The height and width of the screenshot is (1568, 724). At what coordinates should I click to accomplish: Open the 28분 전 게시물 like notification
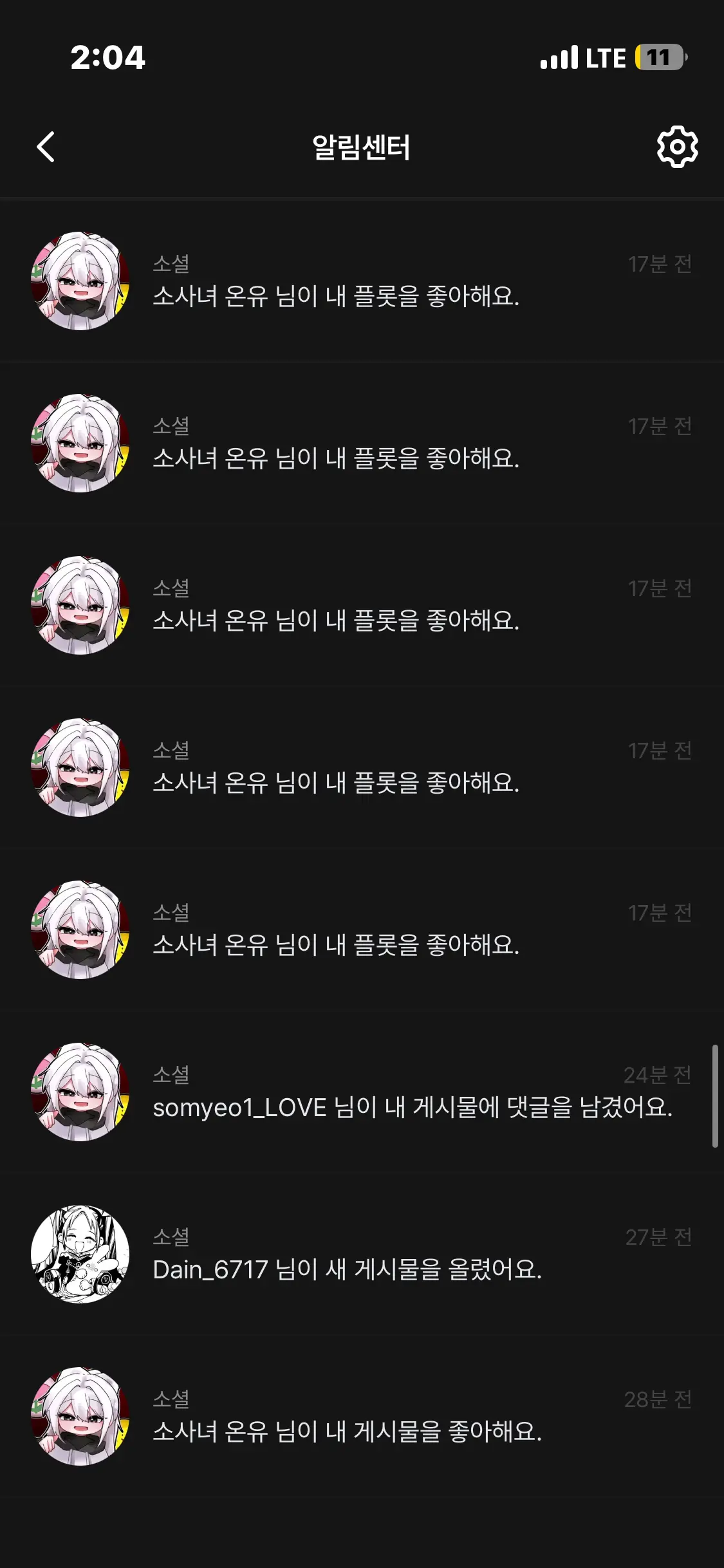point(362,1416)
